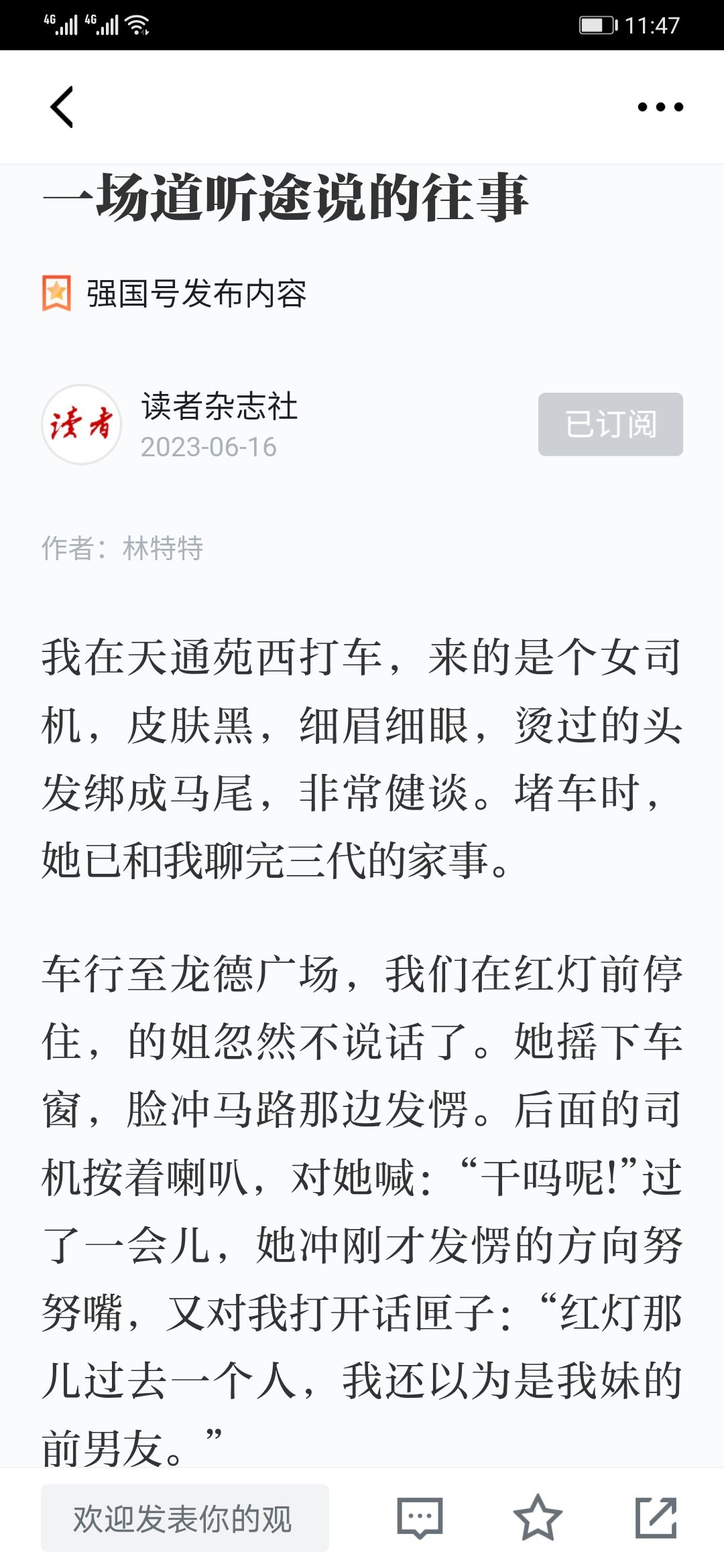Share this article
The width and height of the screenshot is (724, 1568).
656,1518
